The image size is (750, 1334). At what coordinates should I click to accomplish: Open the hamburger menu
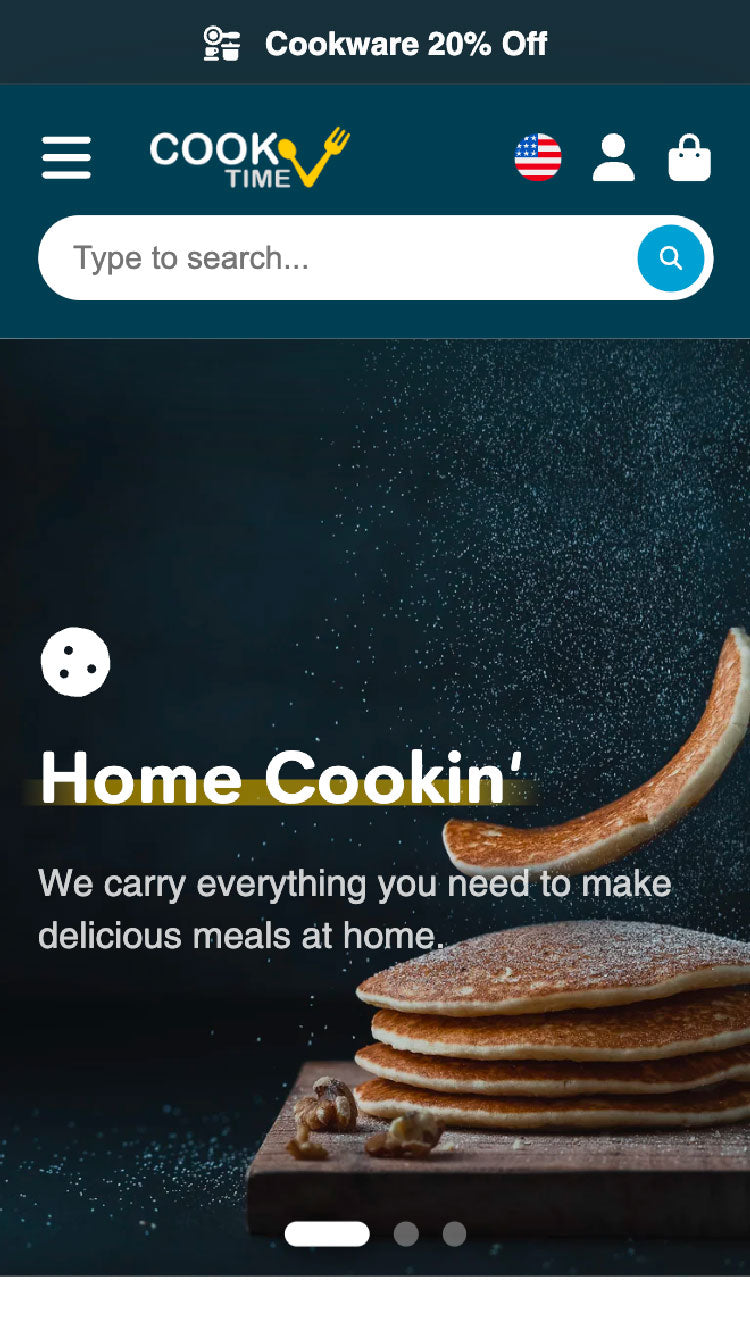[x=66, y=158]
